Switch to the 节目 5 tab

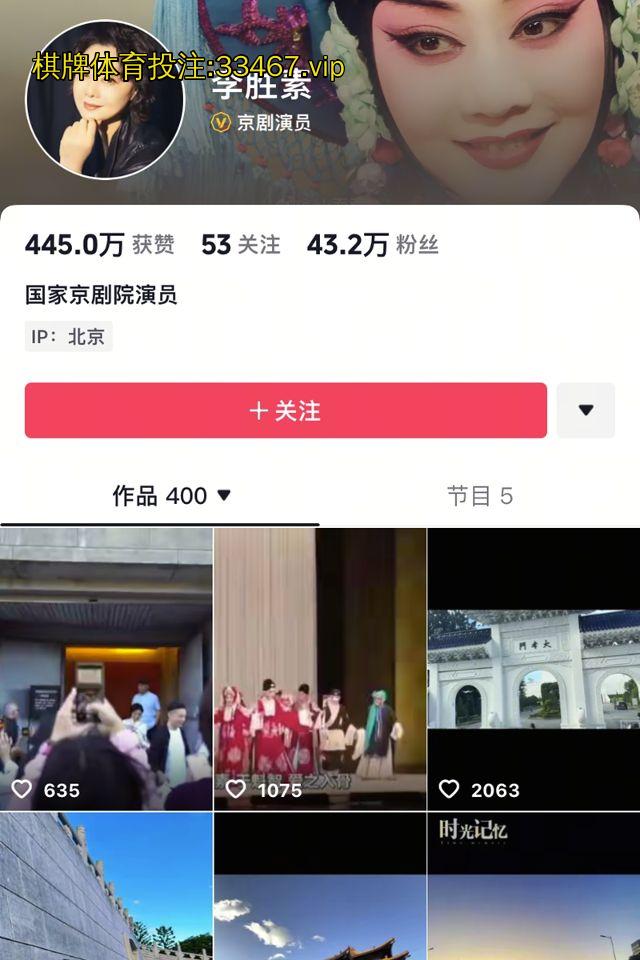(x=479, y=496)
